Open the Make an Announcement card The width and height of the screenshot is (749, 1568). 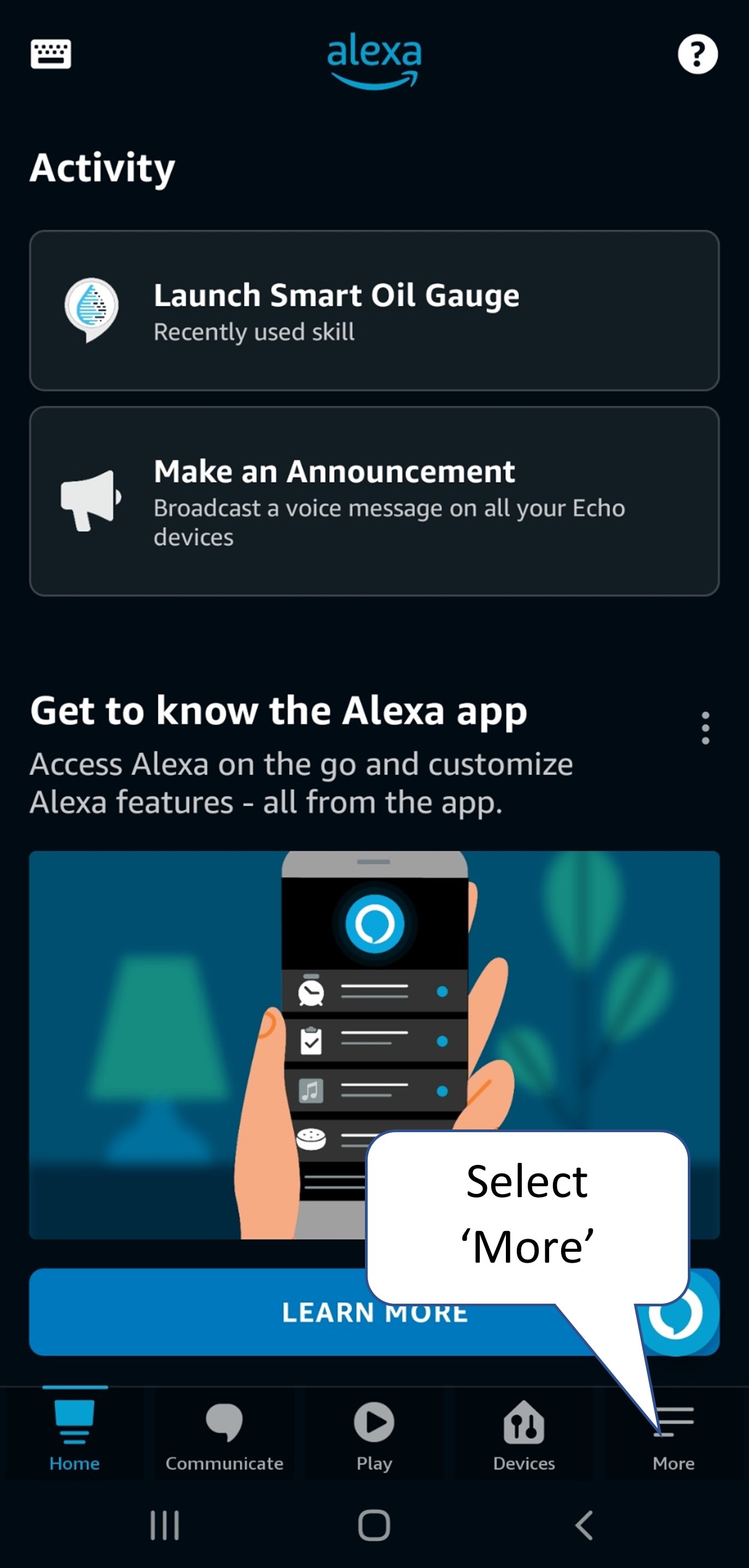(x=375, y=501)
